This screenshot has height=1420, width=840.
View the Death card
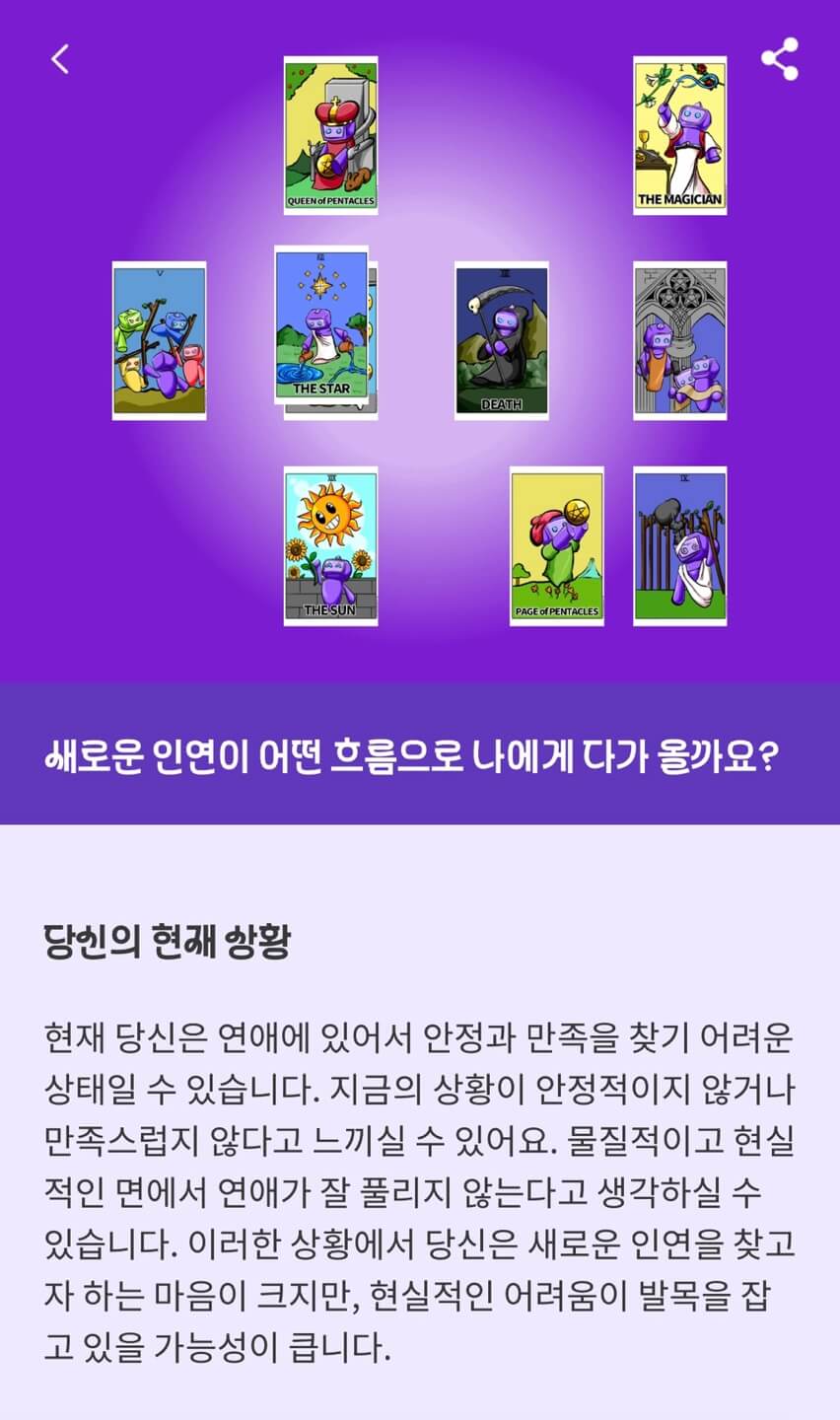502,340
